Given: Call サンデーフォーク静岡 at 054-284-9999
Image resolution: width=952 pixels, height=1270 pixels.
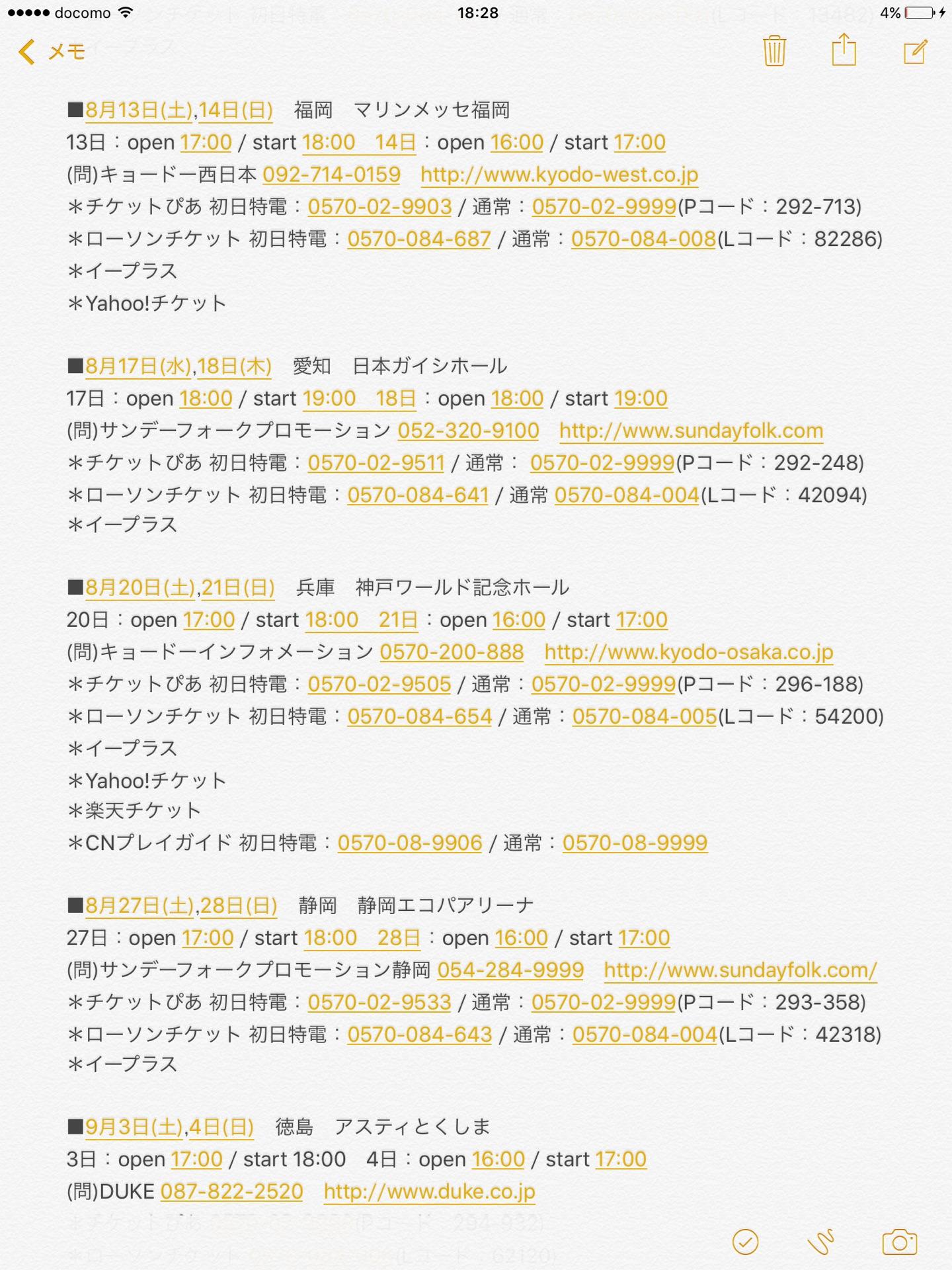Looking at the screenshot, I should (510, 970).
